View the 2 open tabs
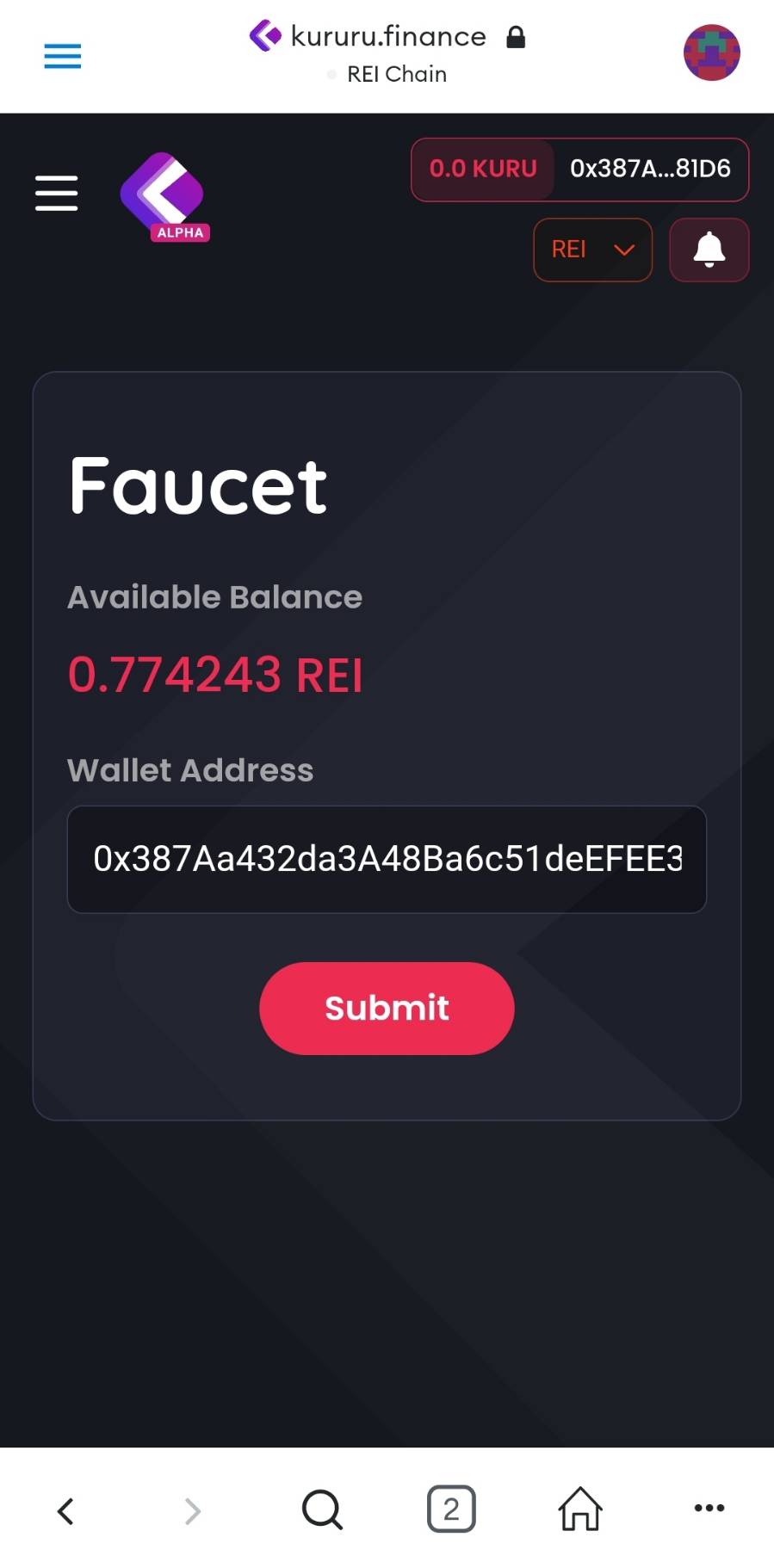This screenshot has width=774, height=1568. 451,1509
